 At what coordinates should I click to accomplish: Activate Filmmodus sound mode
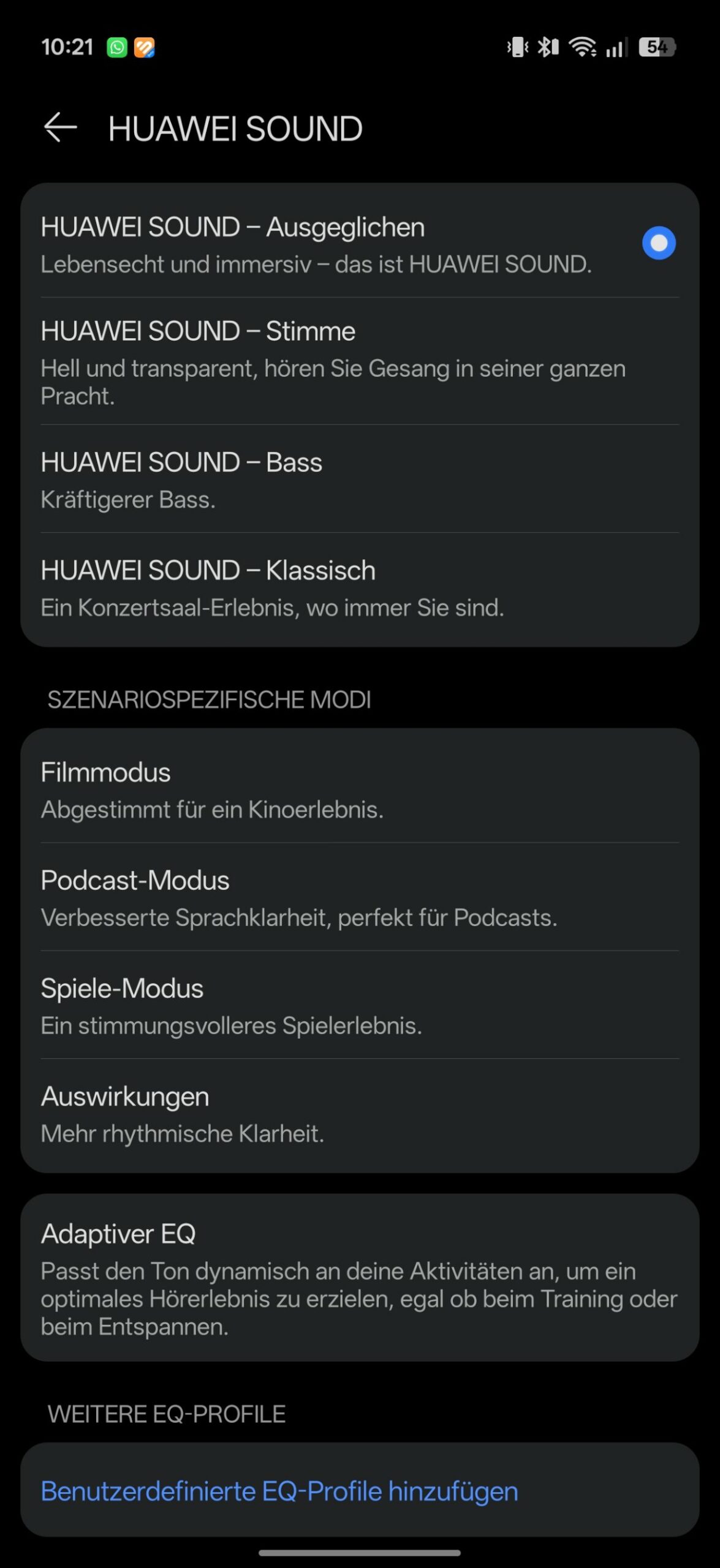tap(359, 789)
